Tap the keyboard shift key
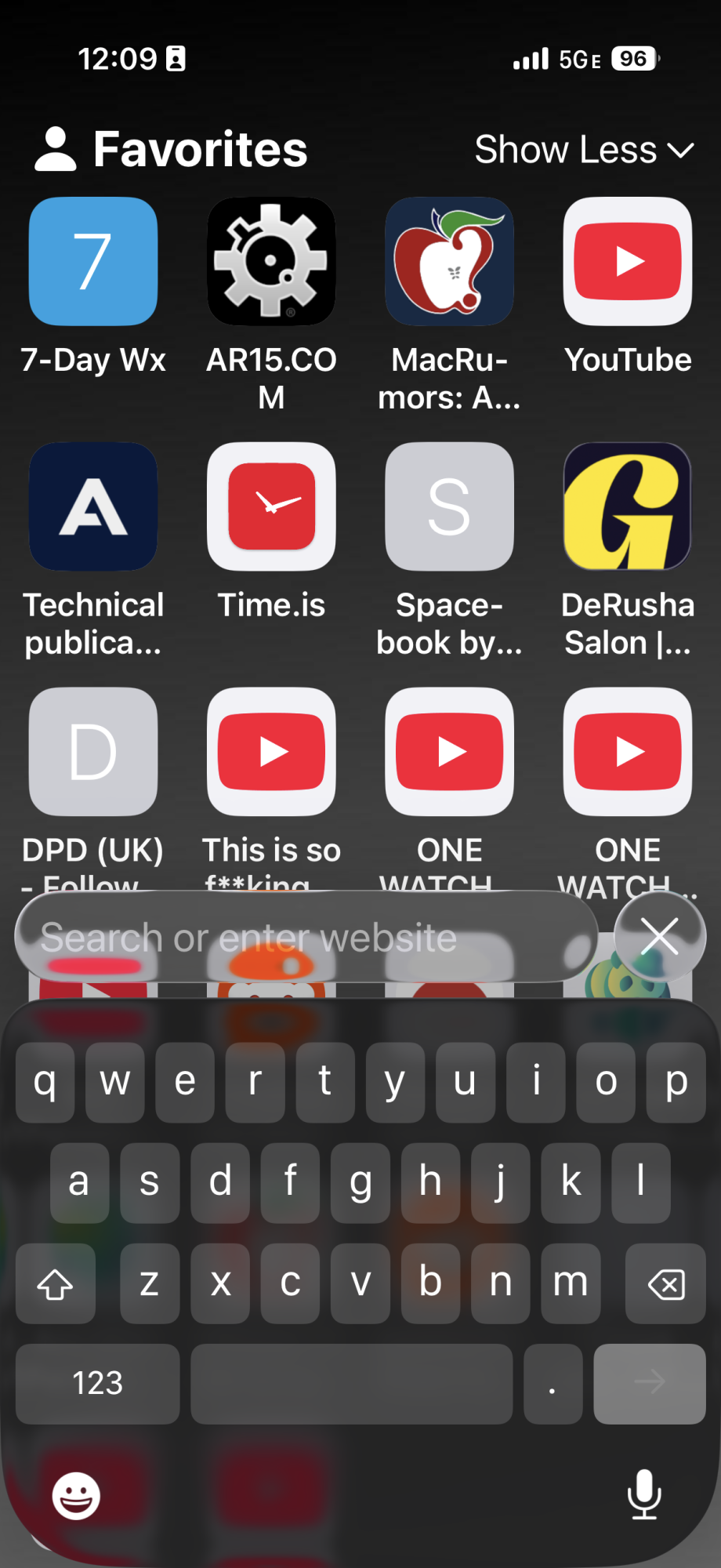721x1568 pixels. [x=56, y=1283]
